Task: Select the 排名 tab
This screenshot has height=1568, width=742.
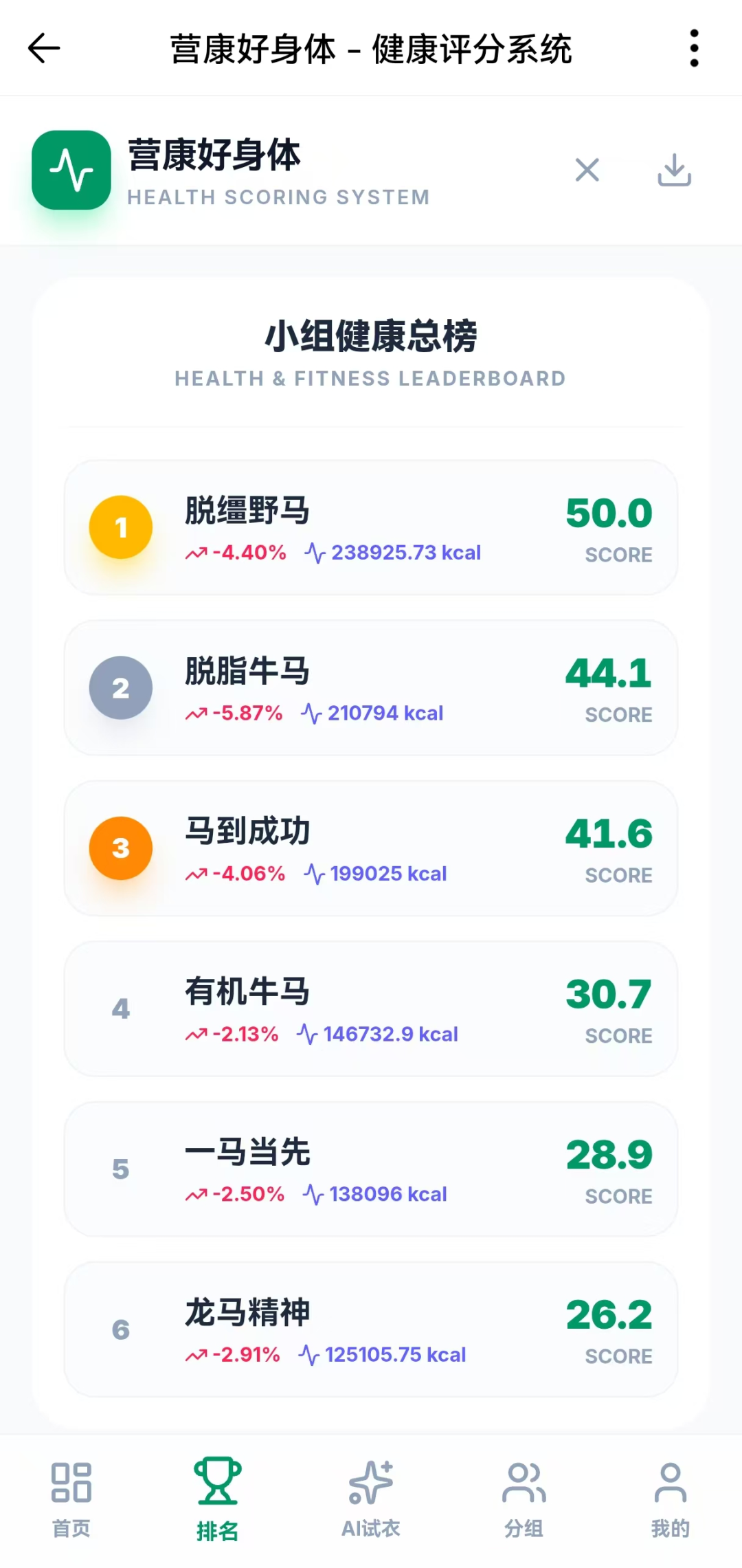Action: (x=217, y=1499)
